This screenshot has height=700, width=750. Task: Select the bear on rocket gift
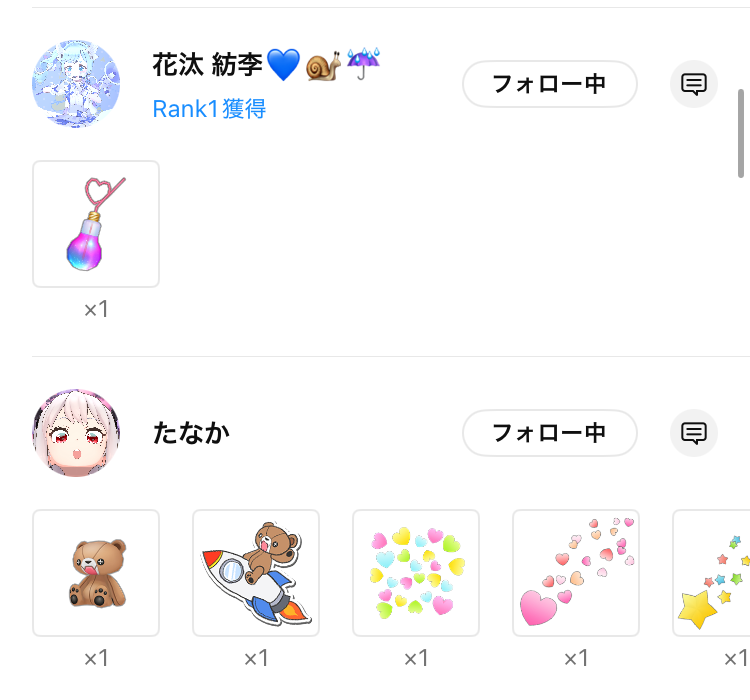pyautogui.click(x=256, y=573)
